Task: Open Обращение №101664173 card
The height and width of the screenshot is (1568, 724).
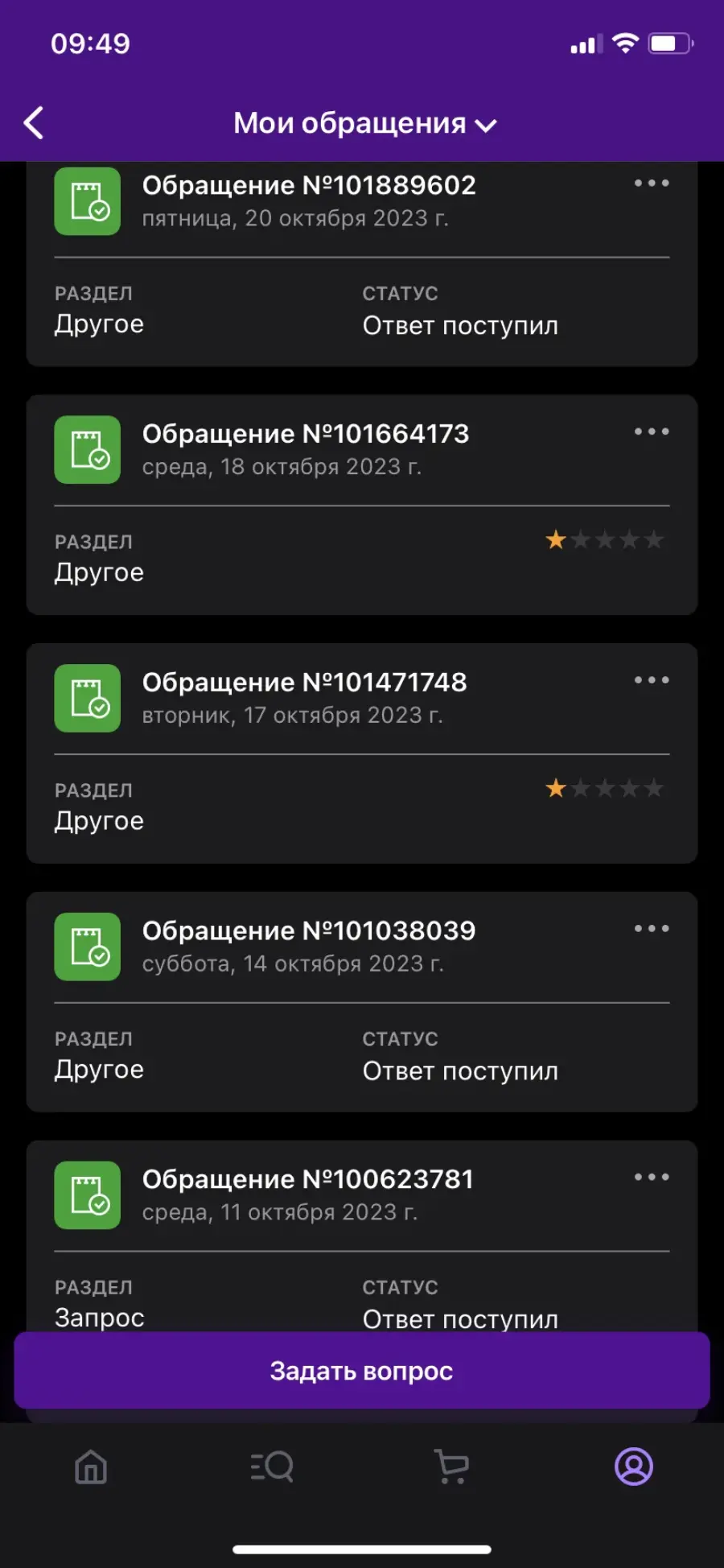Action: tap(362, 505)
